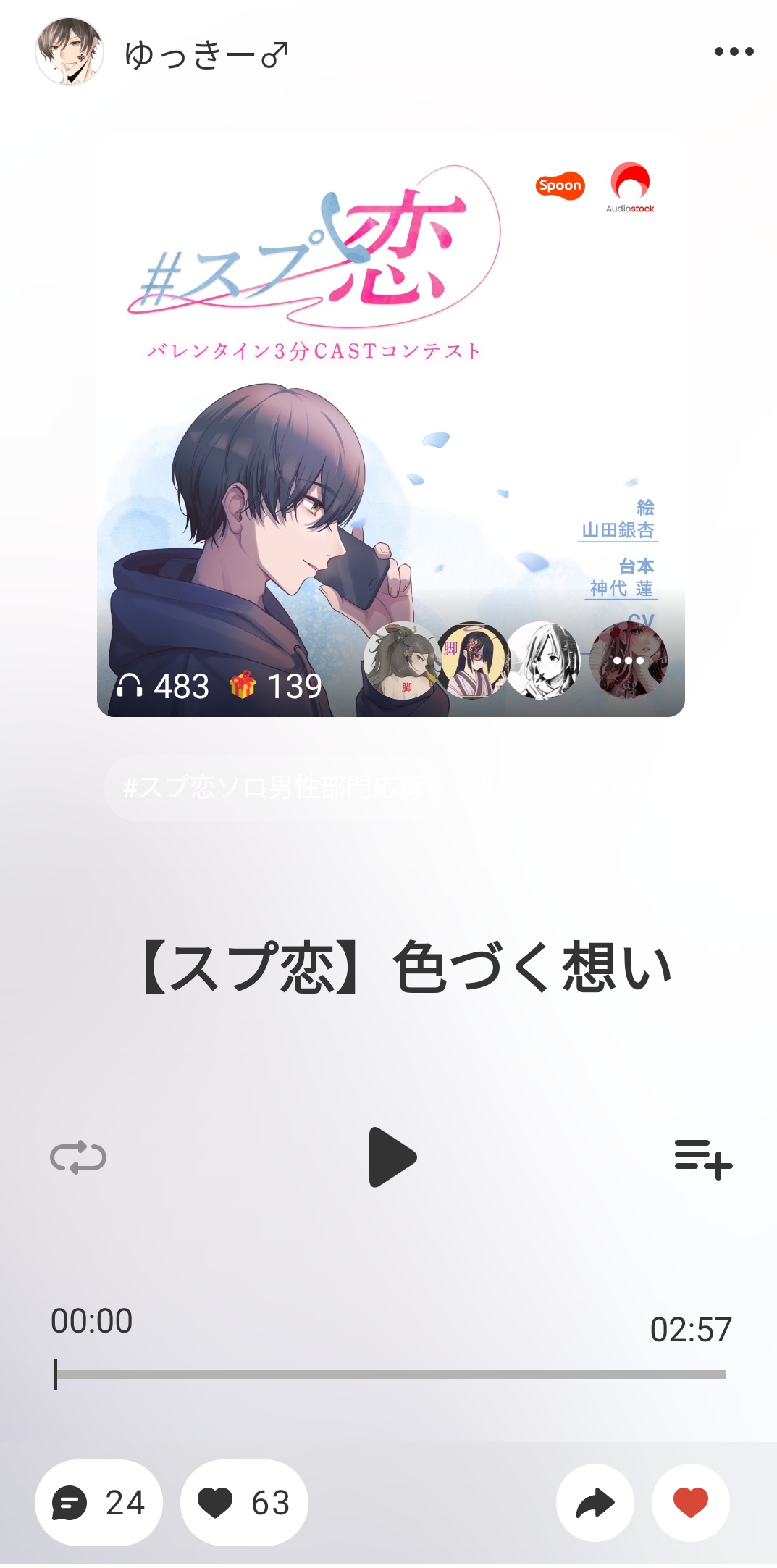777x1568 pixels.
Task: Show more gift senders via the dotted avatar
Action: click(628, 660)
